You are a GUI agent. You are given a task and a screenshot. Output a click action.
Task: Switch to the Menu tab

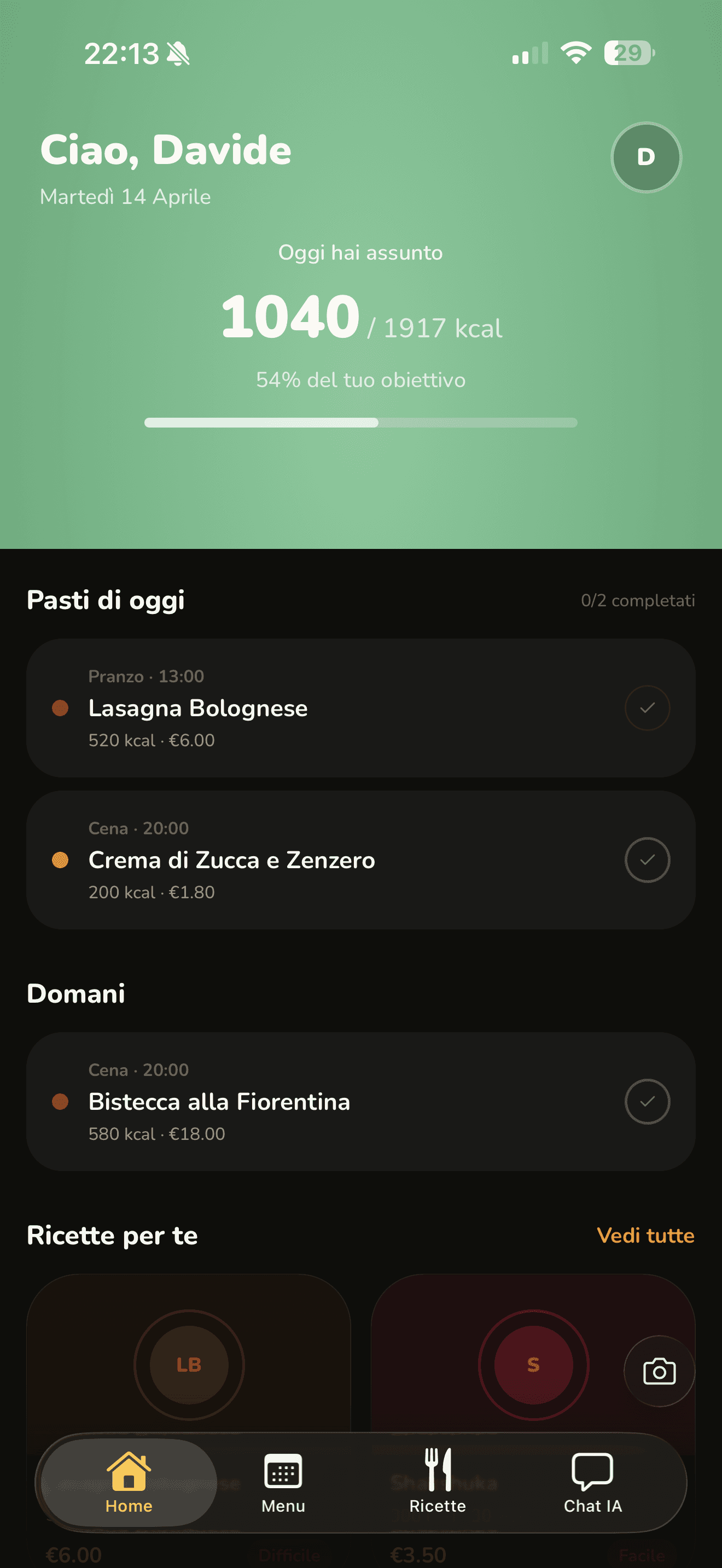click(283, 1482)
